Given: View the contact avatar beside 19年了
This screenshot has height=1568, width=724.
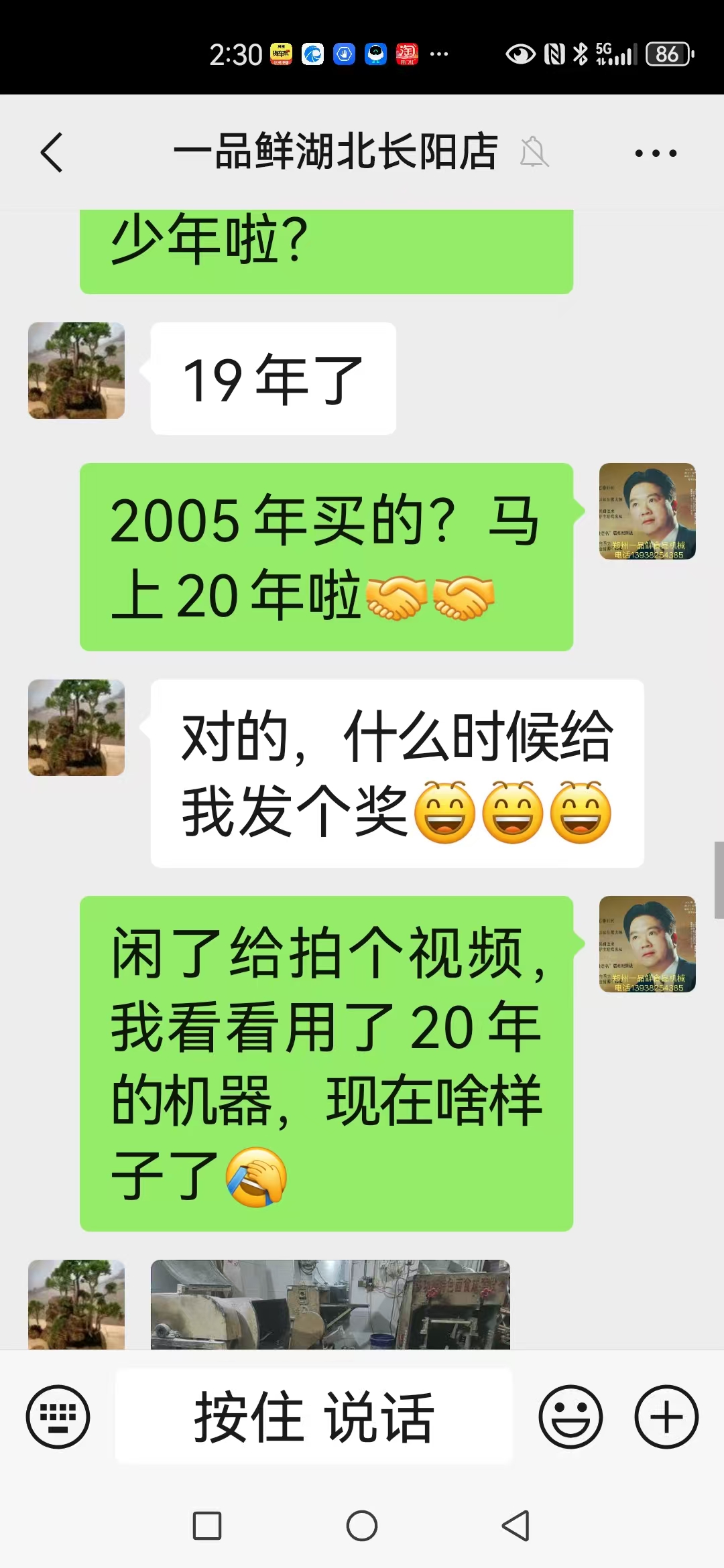Looking at the screenshot, I should tap(76, 371).
